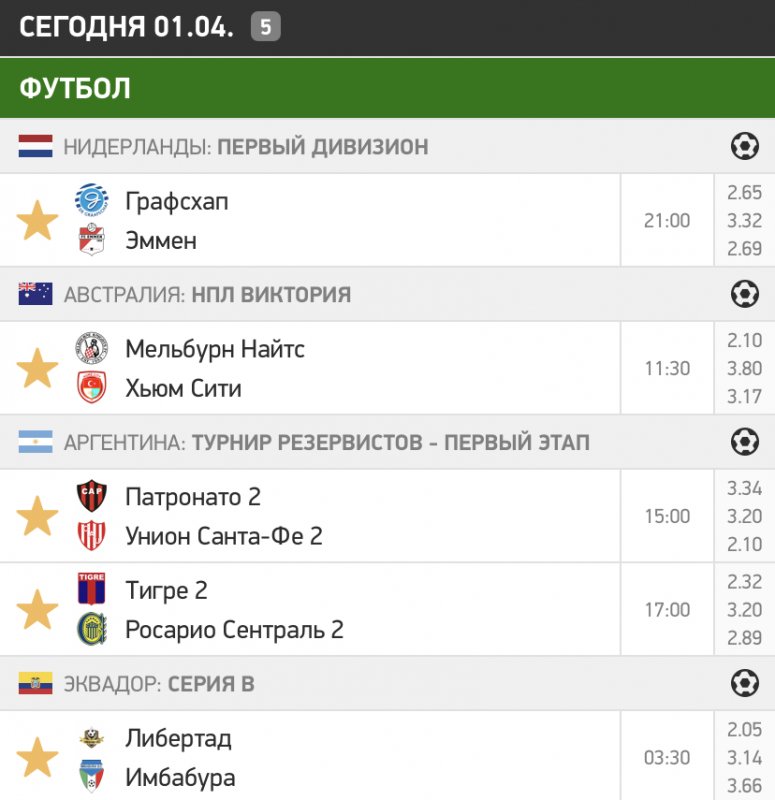Select odds 2.65 for Графсхап
Screen dimensions: 775x800
click(x=744, y=193)
